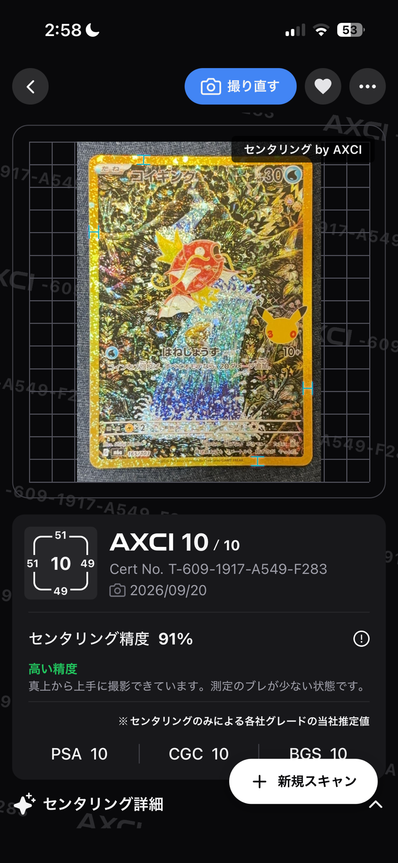
Task: Go back using the top-left arrow
Action: tap(30, 86)
